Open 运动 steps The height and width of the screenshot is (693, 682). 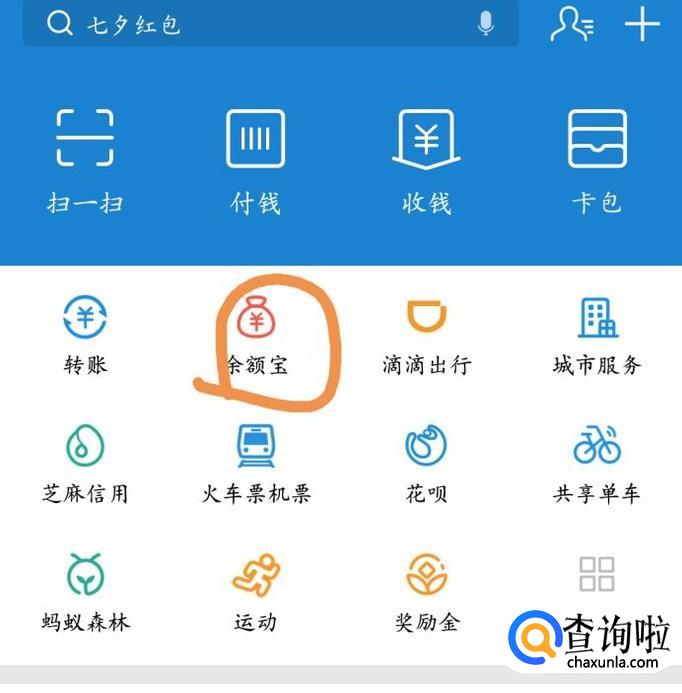[255, 592]
